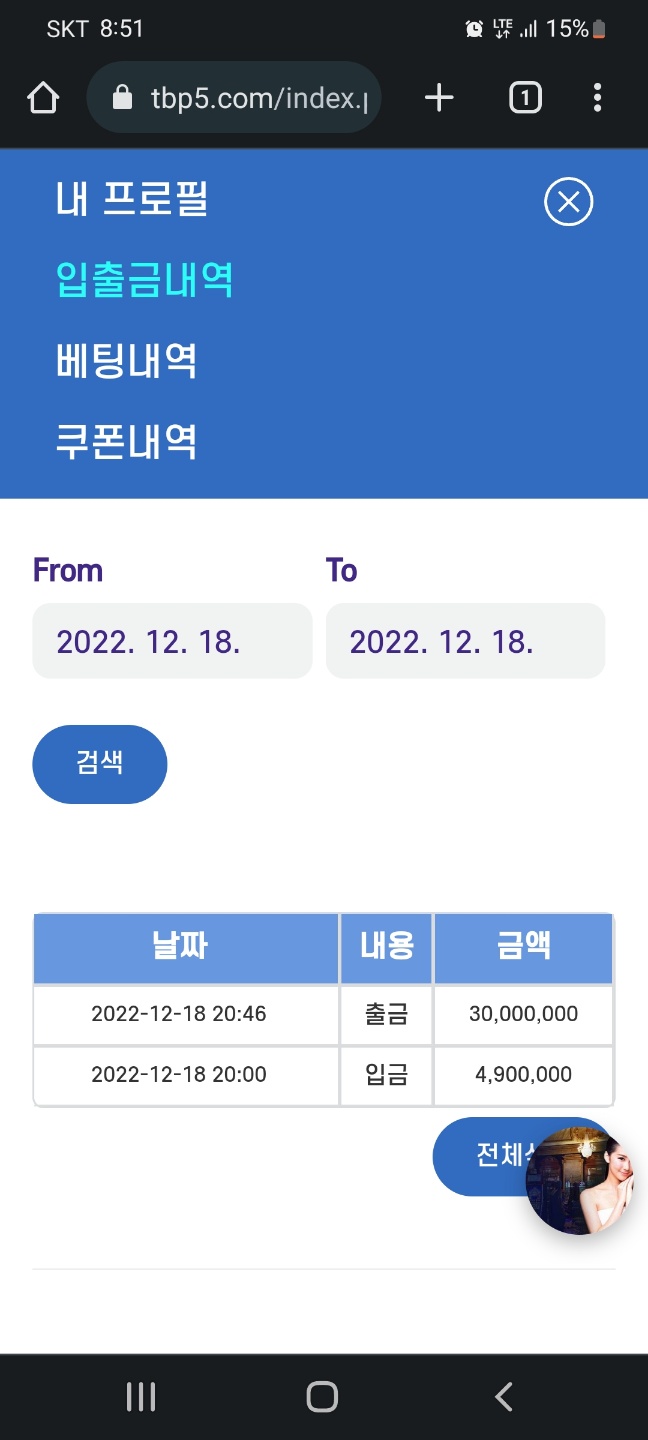
Task: Tap the 검색 search button
Action: point(100,764)
